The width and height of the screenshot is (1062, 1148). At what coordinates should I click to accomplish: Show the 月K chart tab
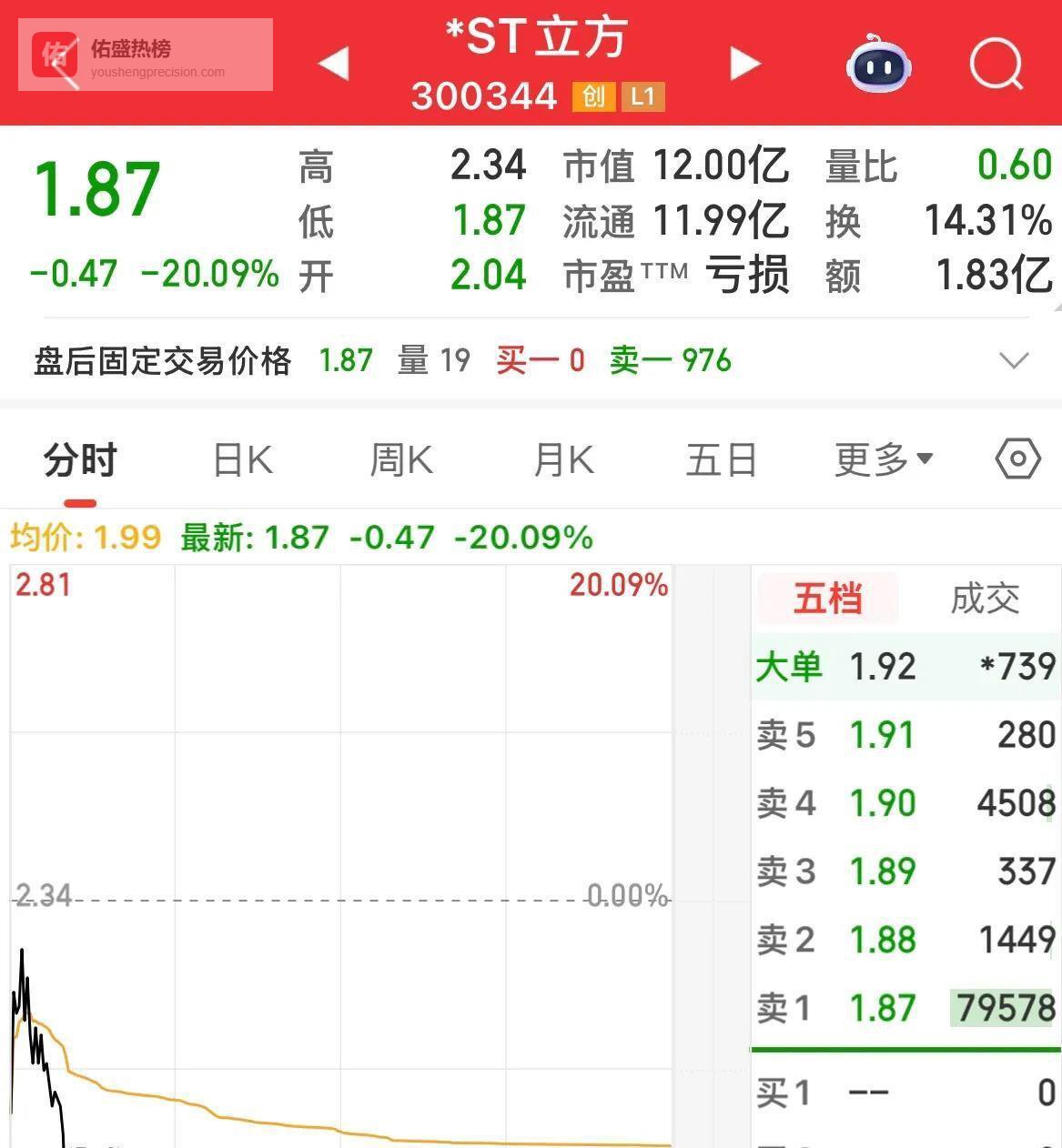(563, 460)
